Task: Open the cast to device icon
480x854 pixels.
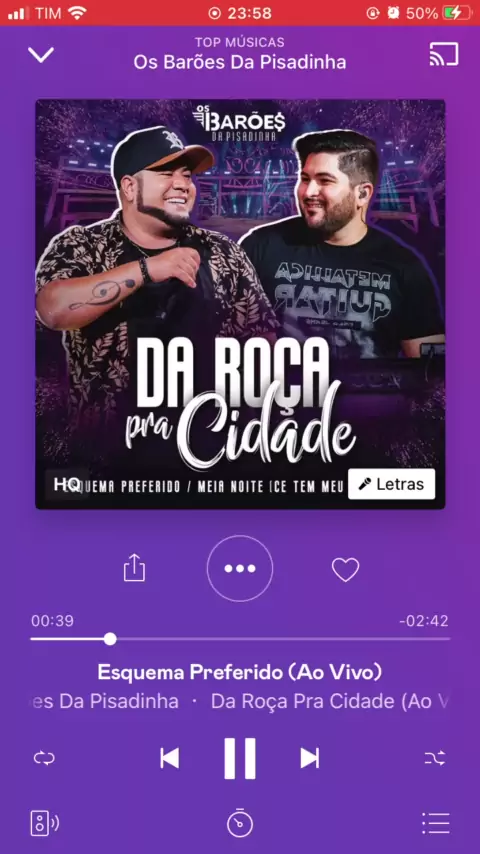Action: point(443,54)
